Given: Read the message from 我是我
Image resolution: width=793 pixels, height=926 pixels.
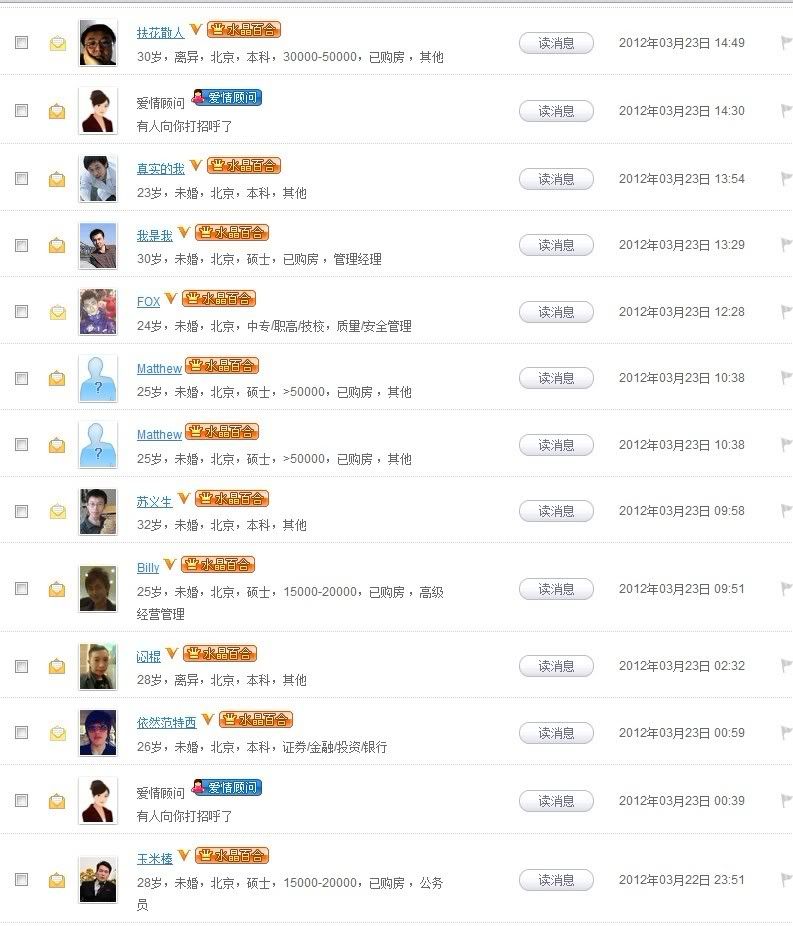Looking at the screenshot, I should 556,245.
